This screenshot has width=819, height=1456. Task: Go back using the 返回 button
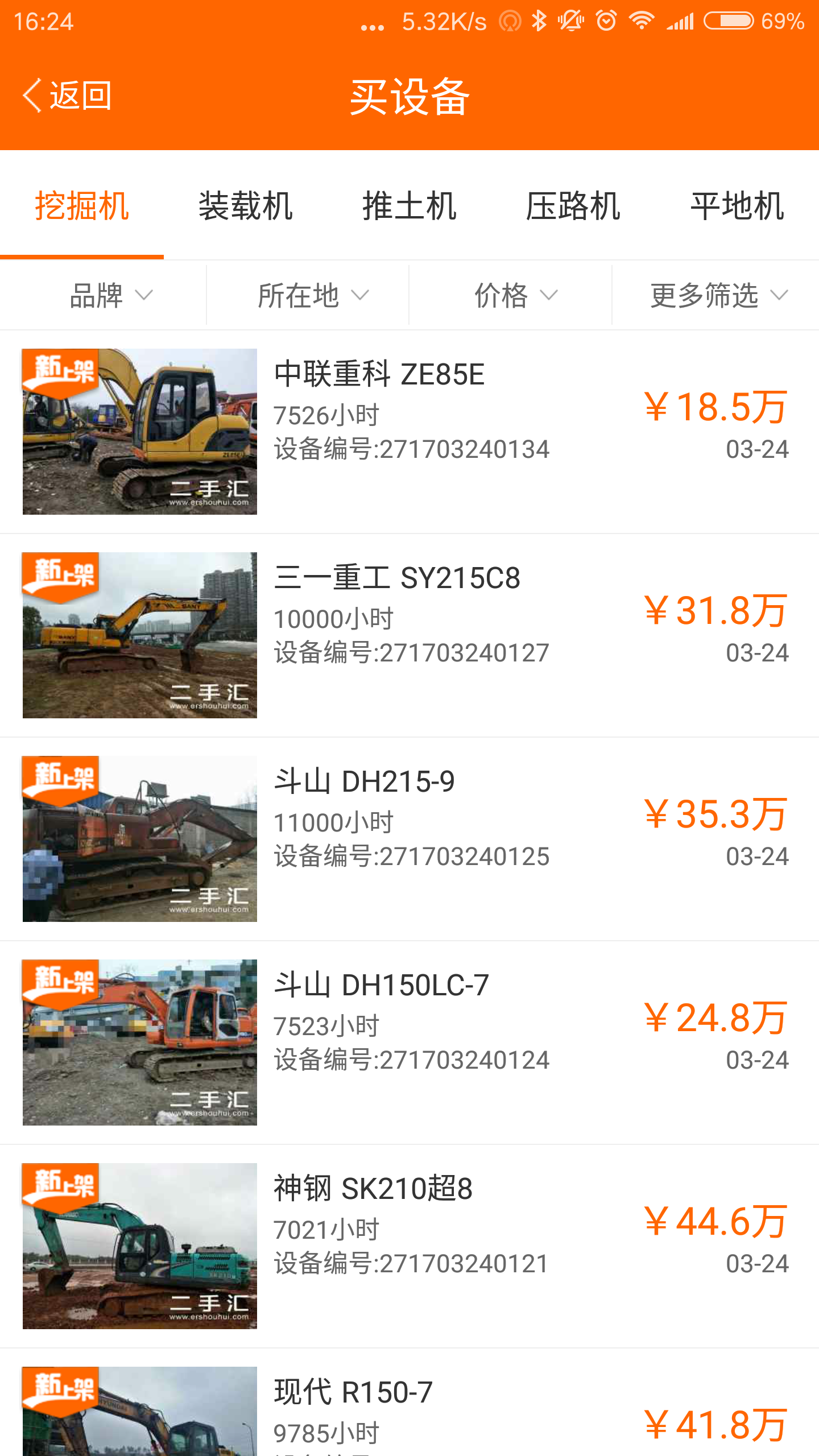67,96
